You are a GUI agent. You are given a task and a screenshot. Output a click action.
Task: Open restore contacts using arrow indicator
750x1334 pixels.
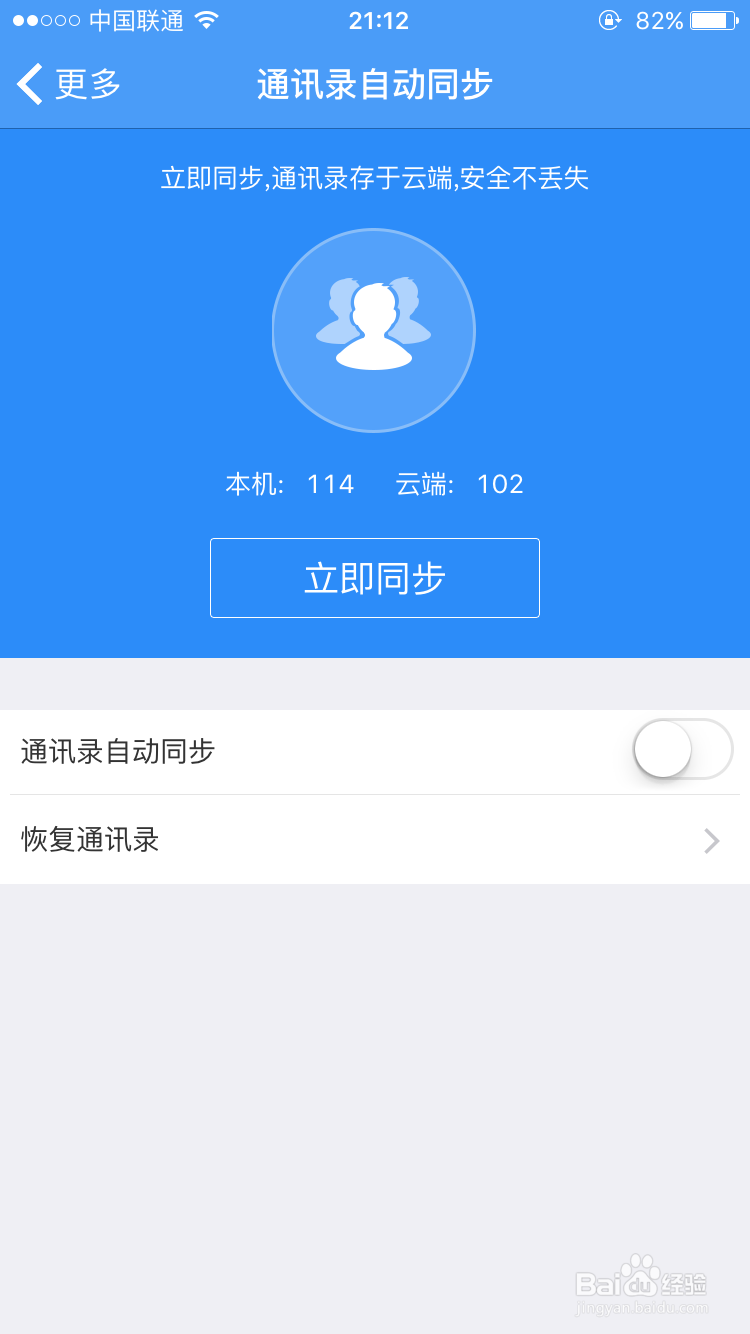pyautogui.click(x=710, y=841)
